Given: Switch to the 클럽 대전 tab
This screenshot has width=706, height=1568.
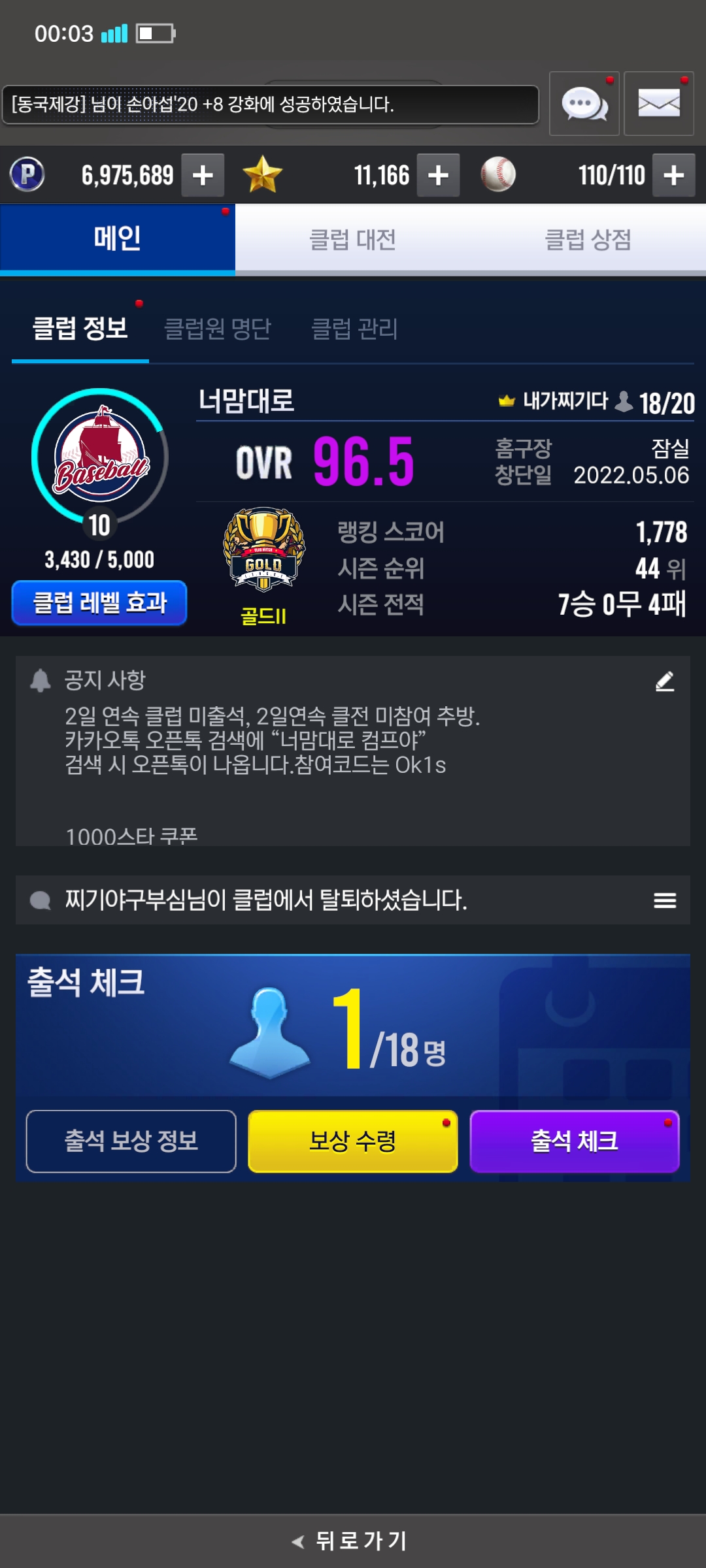Looking at the screenshot, I should [x=352, y=240].
